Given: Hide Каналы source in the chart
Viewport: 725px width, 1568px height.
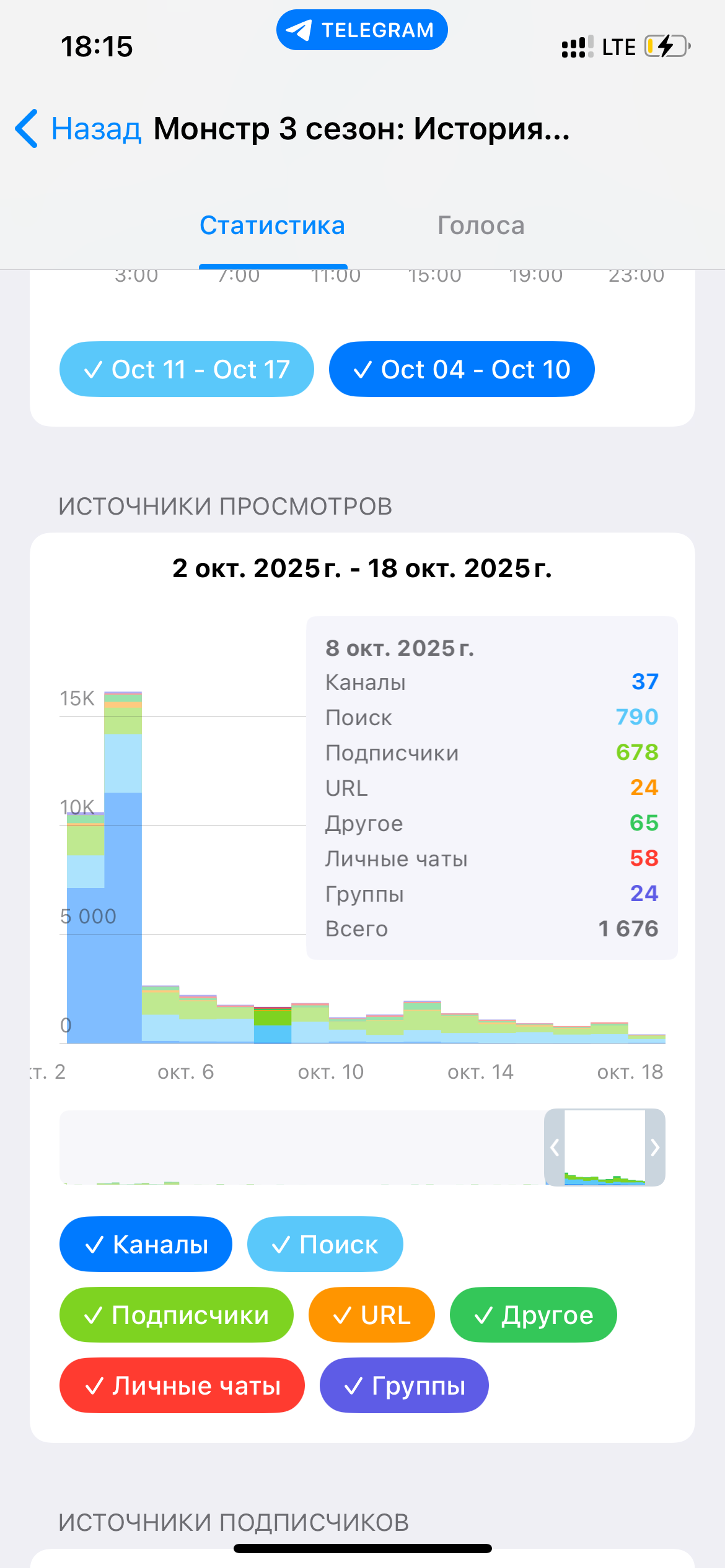Looking at the screenshot, I should (x=146, y=1244).
